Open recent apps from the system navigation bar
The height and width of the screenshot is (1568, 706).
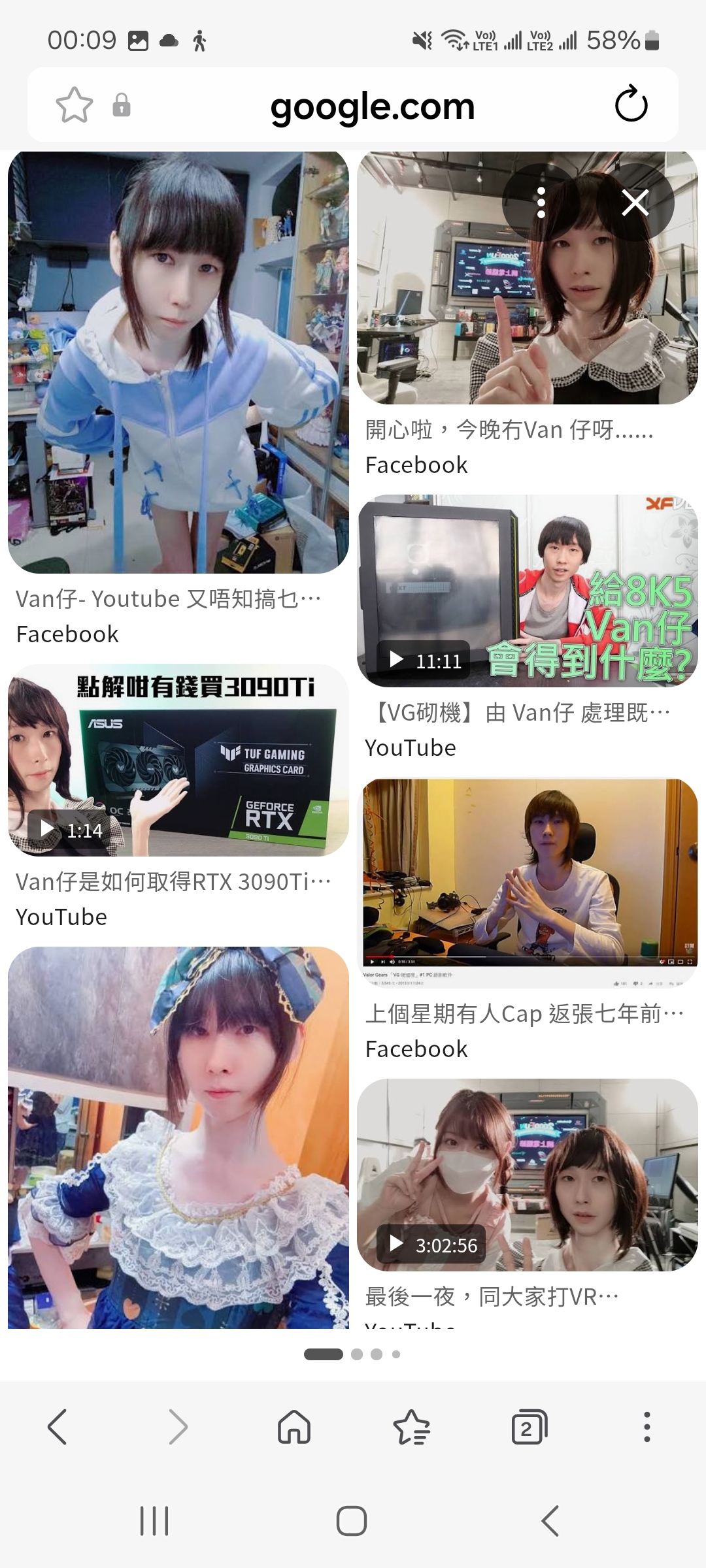(154, 1521)
